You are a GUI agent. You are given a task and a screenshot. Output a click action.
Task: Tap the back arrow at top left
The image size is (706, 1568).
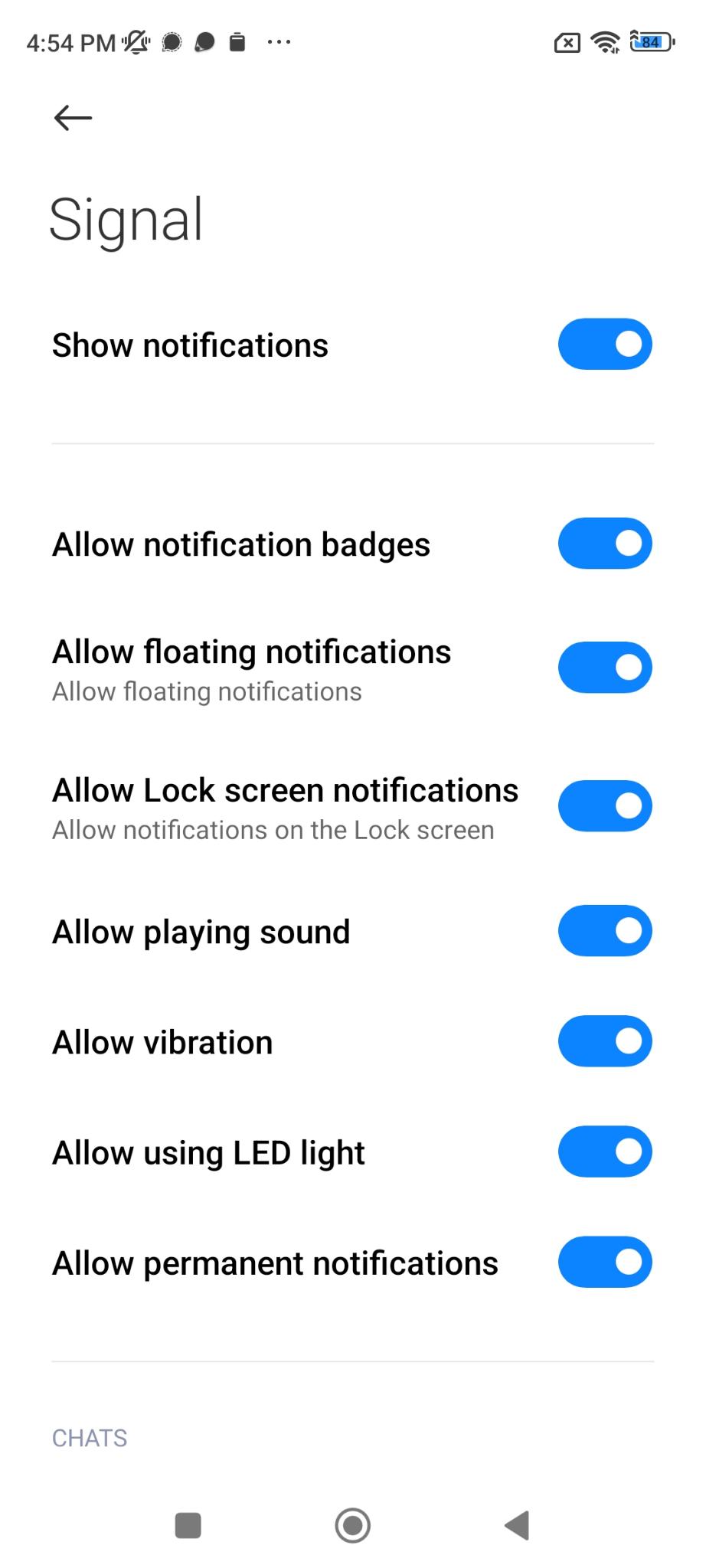(70, 118)
